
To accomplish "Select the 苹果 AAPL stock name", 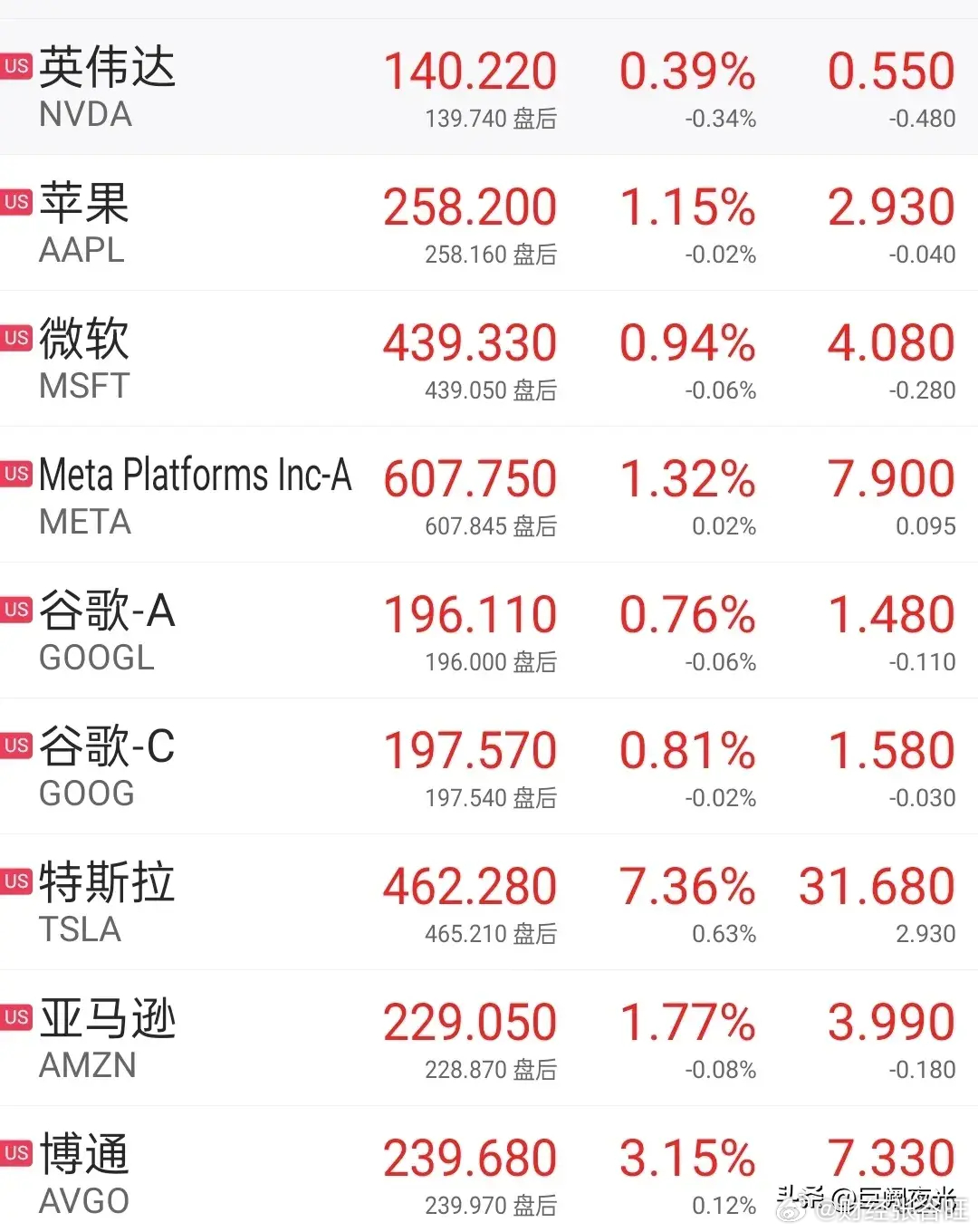I will pos(81,207).
